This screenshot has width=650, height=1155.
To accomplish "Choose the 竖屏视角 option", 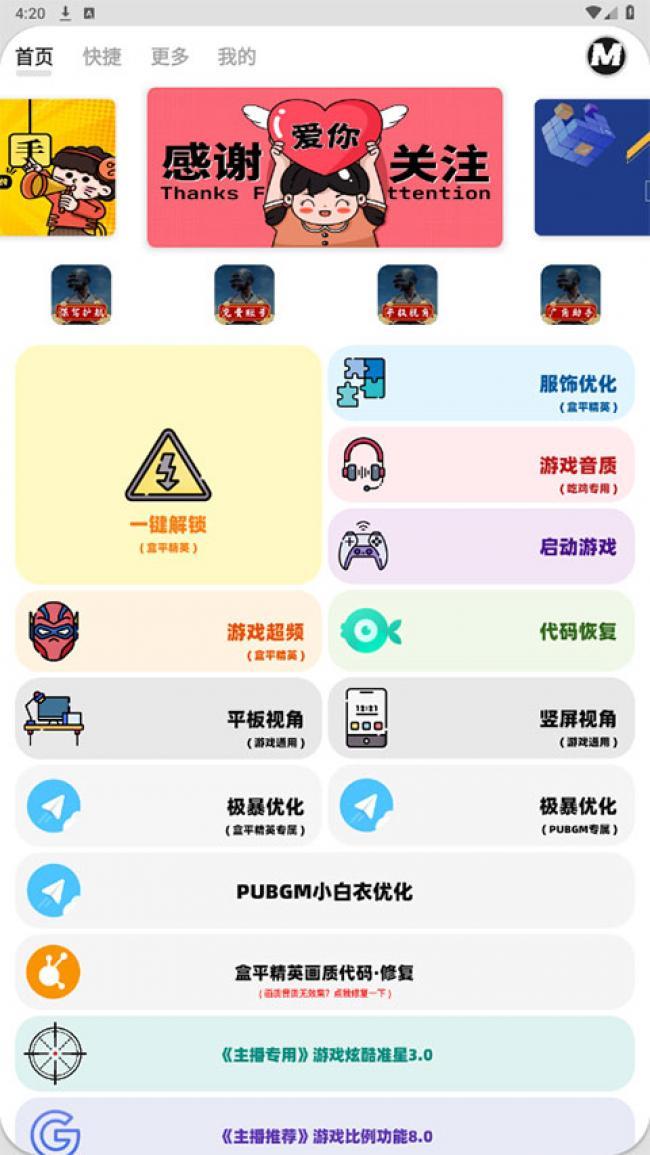I will click(481, 719).
